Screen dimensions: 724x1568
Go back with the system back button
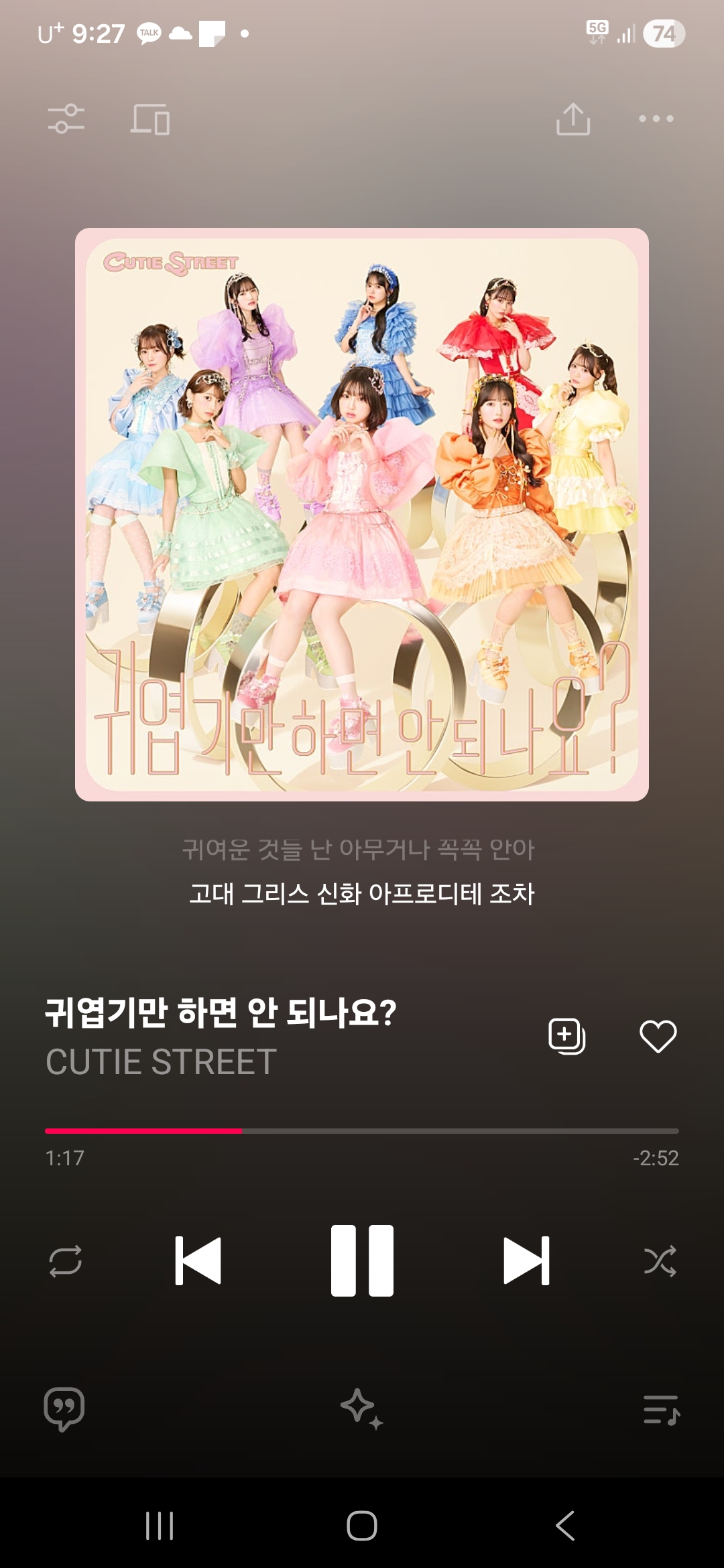click(x=565, y=1526)
